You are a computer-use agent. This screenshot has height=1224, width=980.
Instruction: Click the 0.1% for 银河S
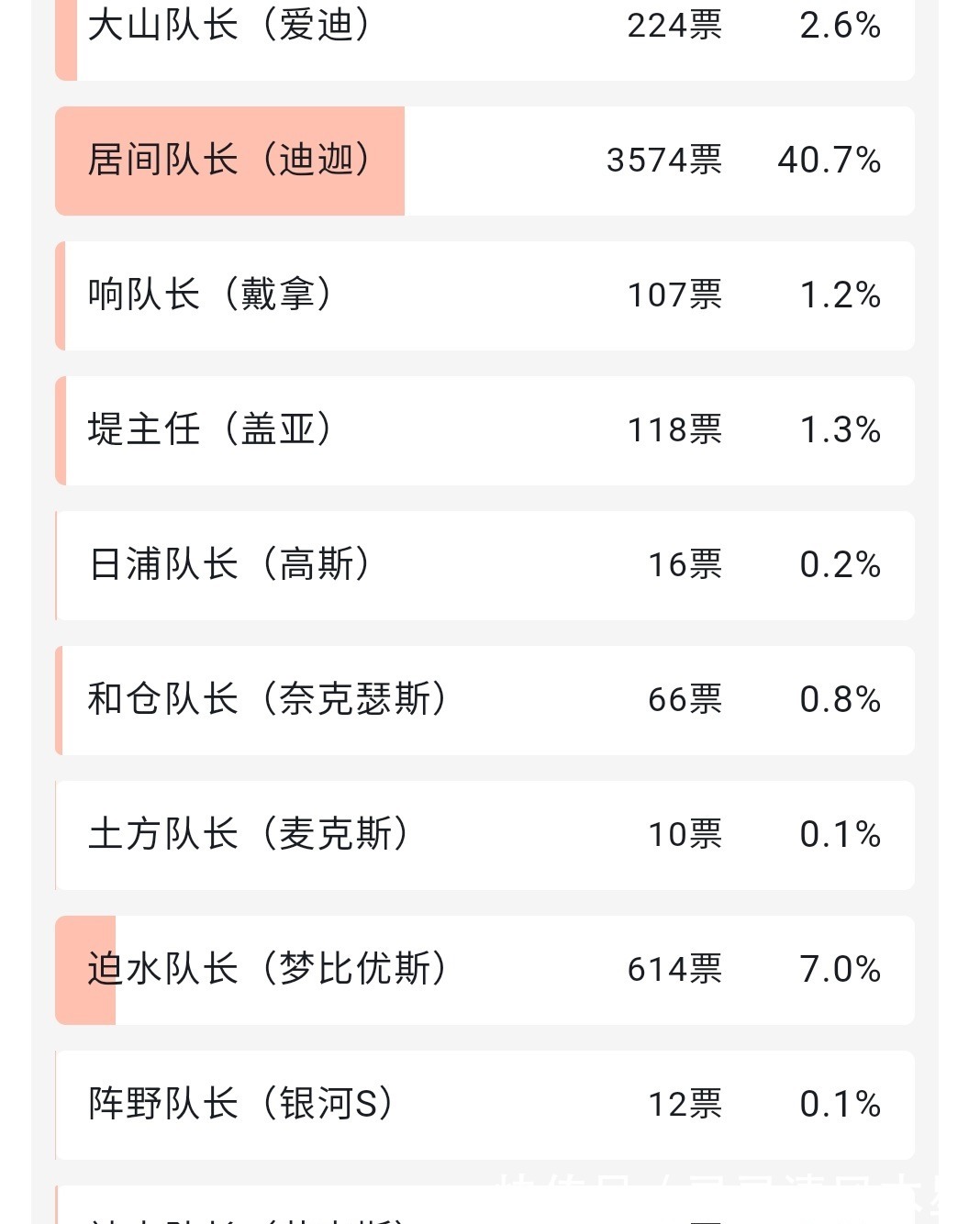[838, 1105]
